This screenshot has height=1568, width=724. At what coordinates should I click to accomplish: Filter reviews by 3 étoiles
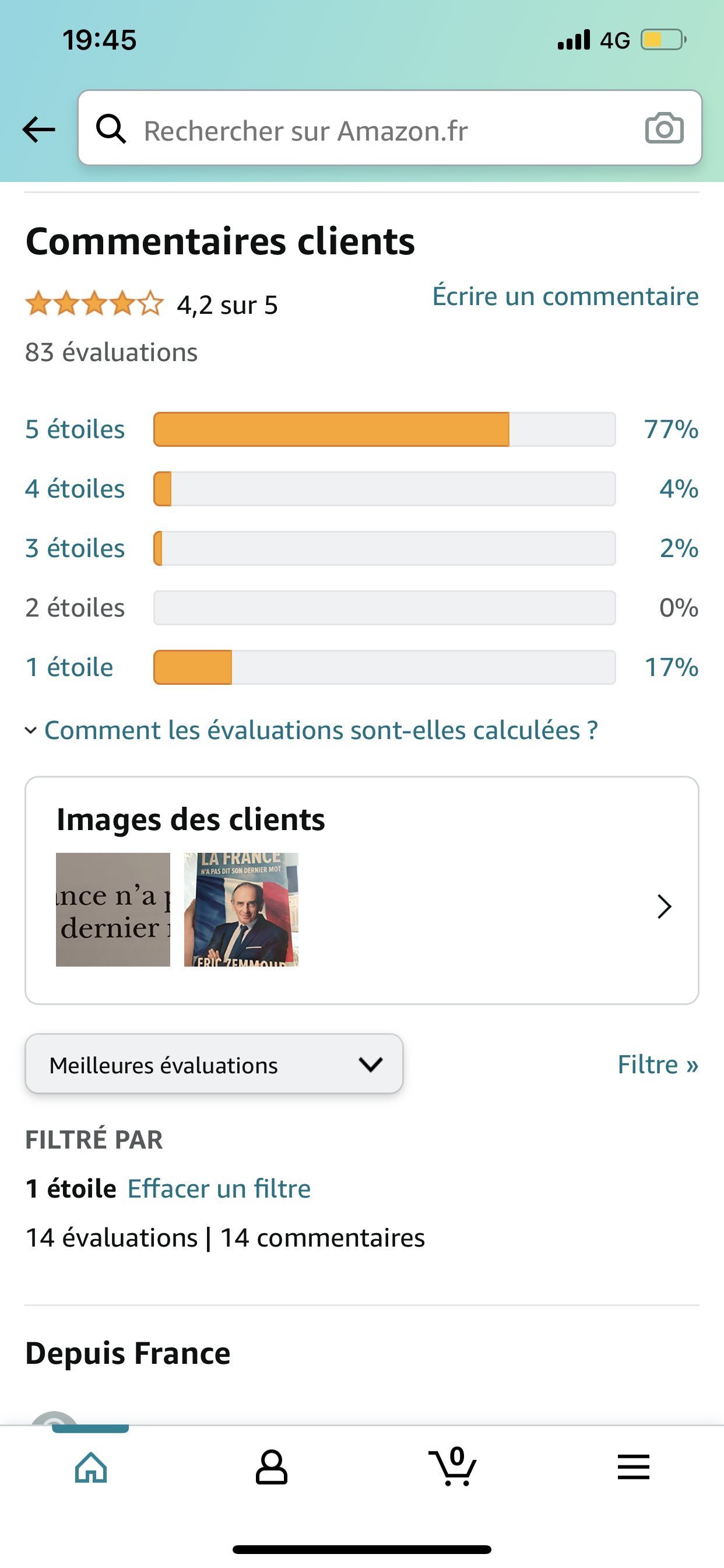pos(361,548)
